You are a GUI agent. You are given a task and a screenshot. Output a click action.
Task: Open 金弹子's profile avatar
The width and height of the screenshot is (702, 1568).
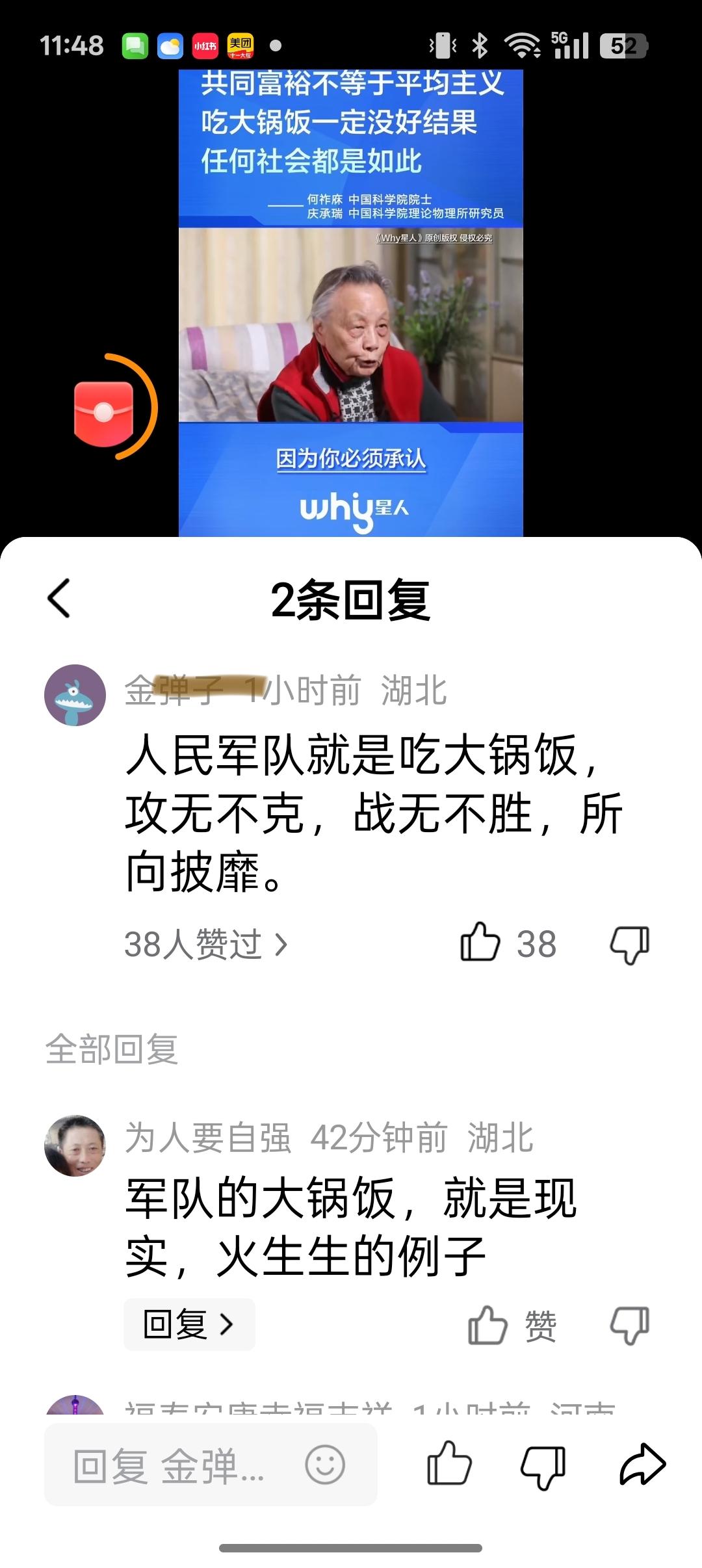pos(75,695)
